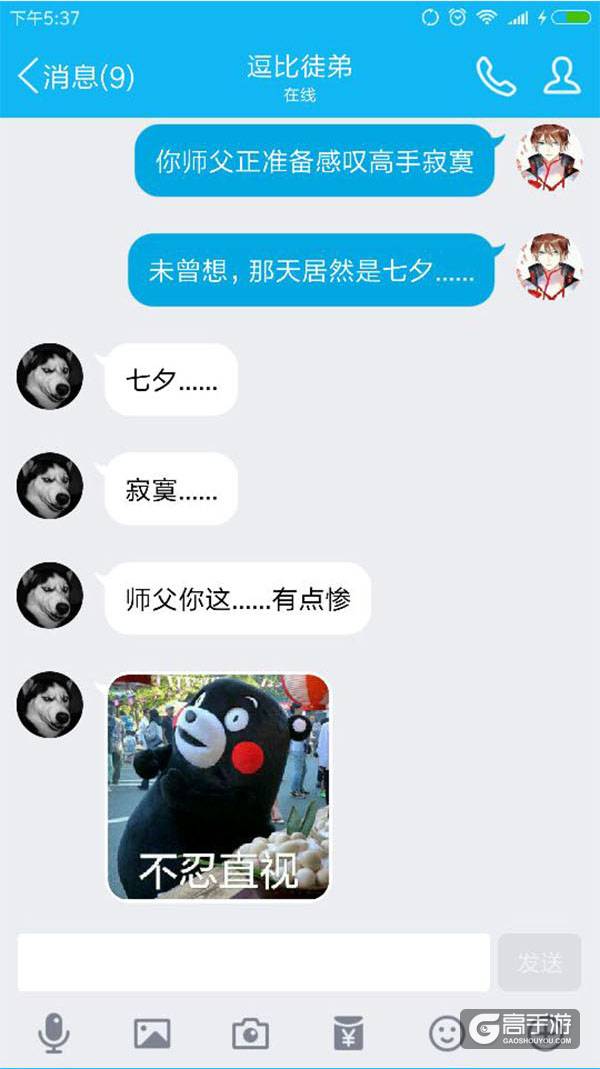The width and height of the screenshot is (600, 1069).
Task: Go back to the 消息 list
Action: coord(75,77)
